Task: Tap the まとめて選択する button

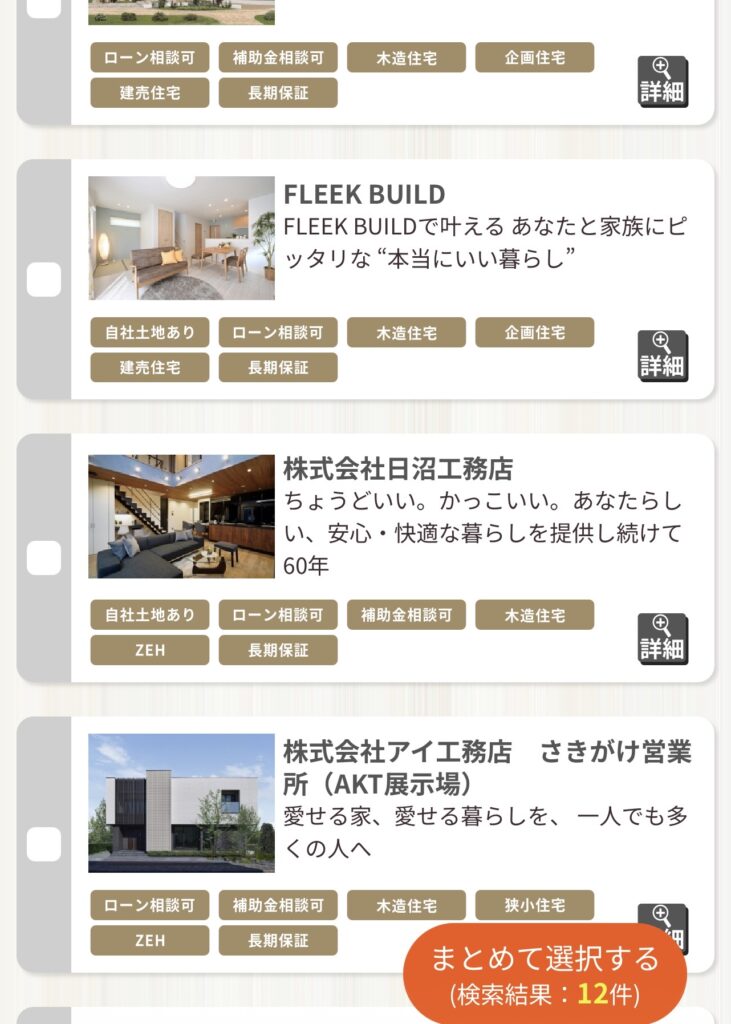Action: [x=545, y=974]
